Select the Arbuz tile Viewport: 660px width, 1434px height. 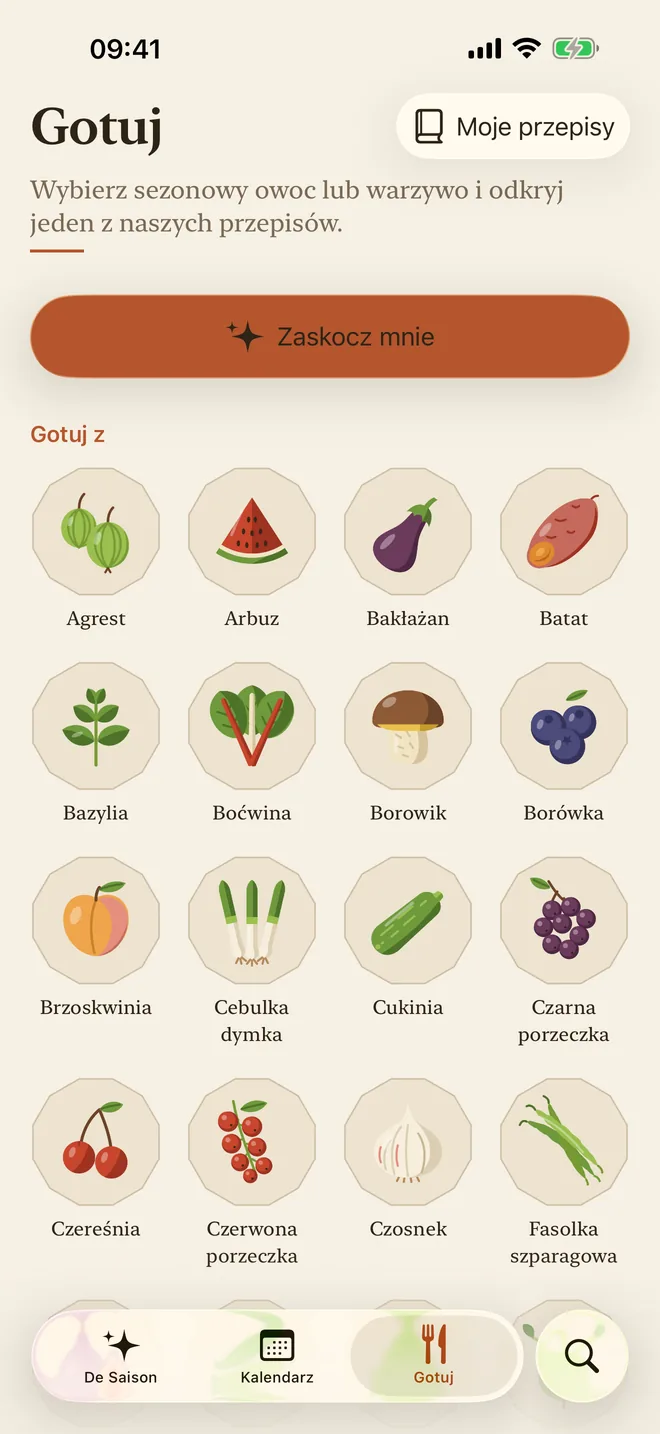tap(252, 549)
